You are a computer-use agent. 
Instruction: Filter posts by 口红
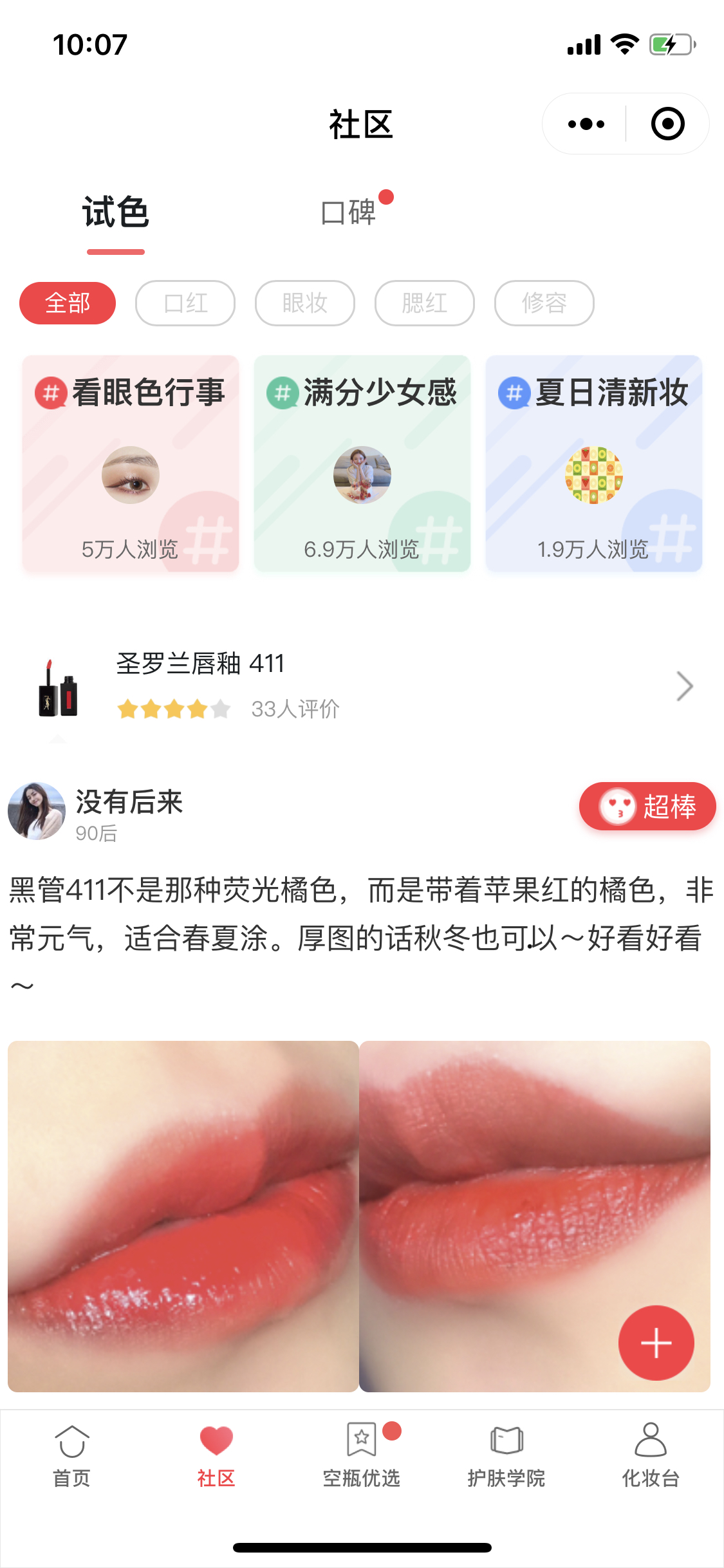pyautogui.click(x=185, y=303)
